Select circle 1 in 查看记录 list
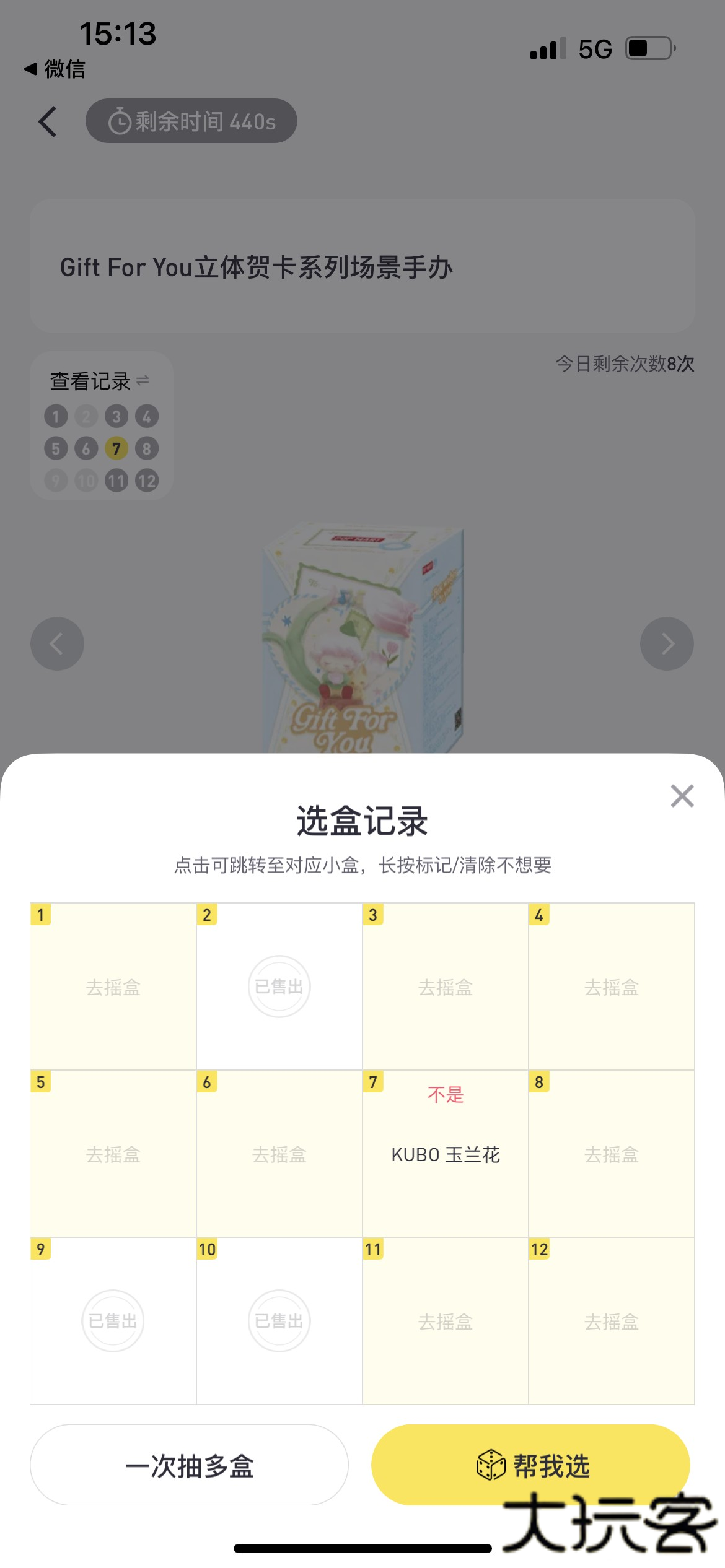The width and height of the screenshot is (725, 1568). [55, 416]
